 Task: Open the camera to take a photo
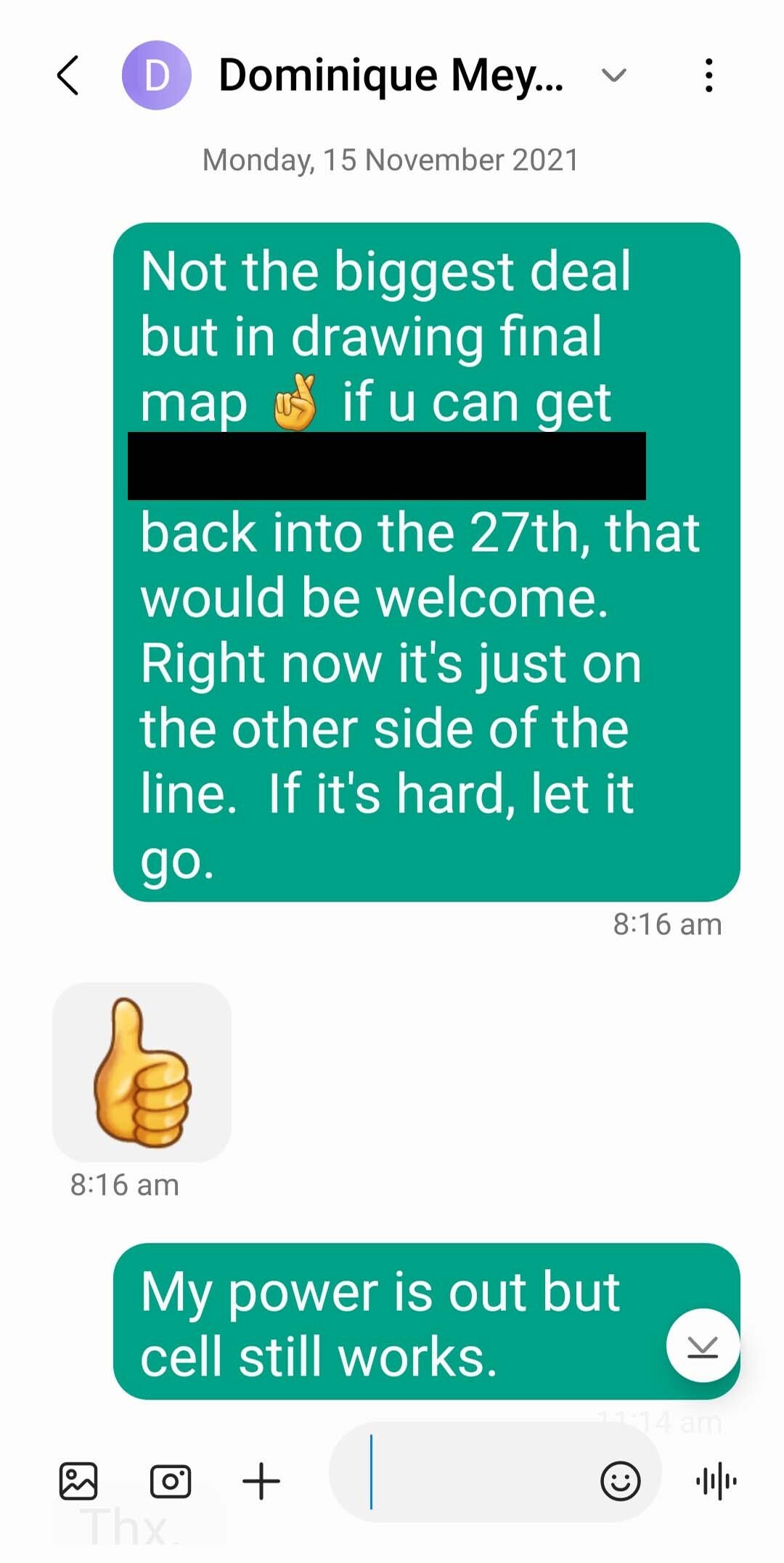[171, 1481]
